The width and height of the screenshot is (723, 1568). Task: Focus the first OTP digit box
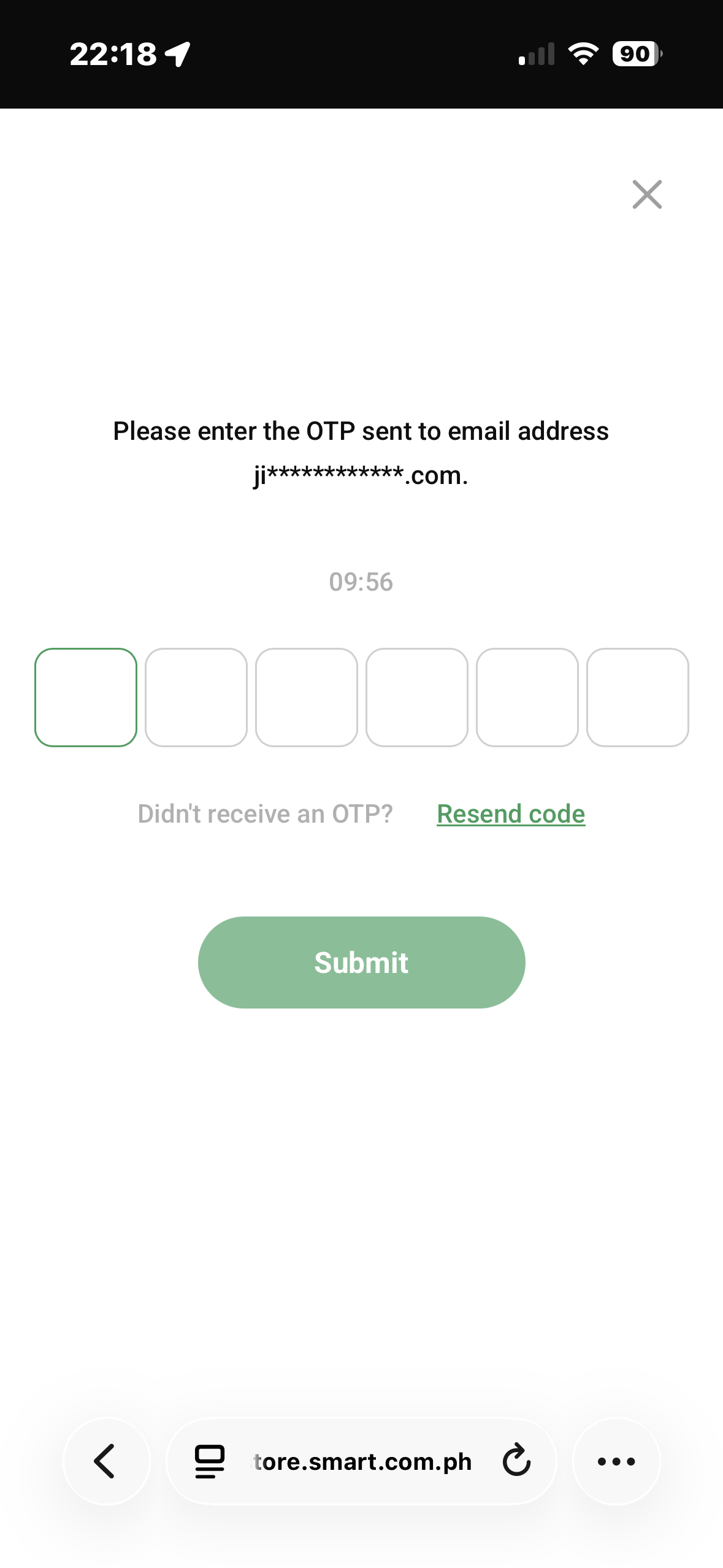[86, 697]
